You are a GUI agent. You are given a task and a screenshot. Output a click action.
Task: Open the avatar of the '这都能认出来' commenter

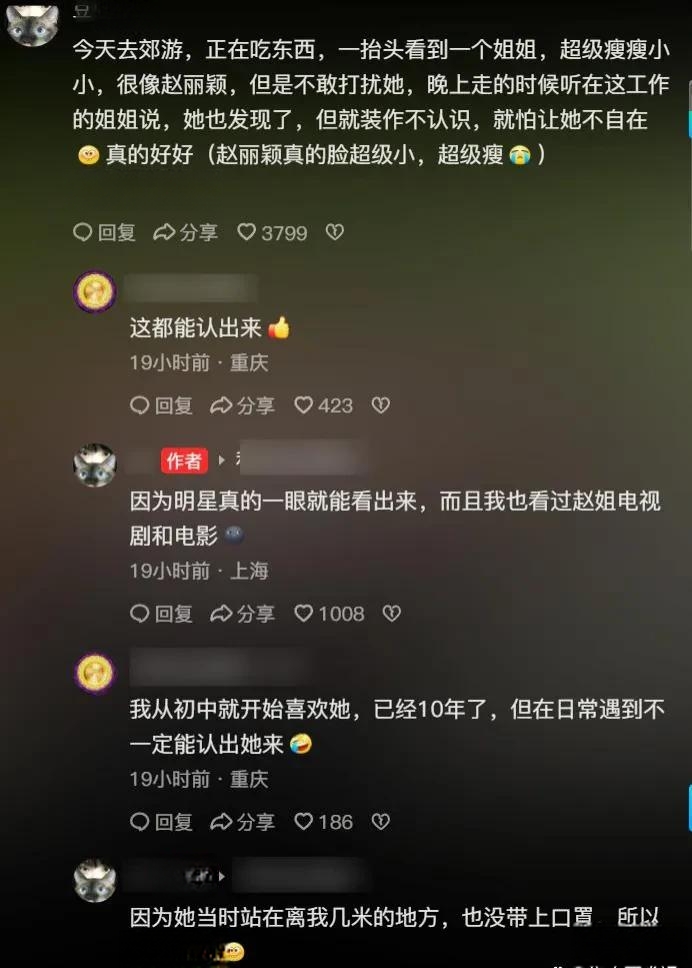click(x=95, y=292)
